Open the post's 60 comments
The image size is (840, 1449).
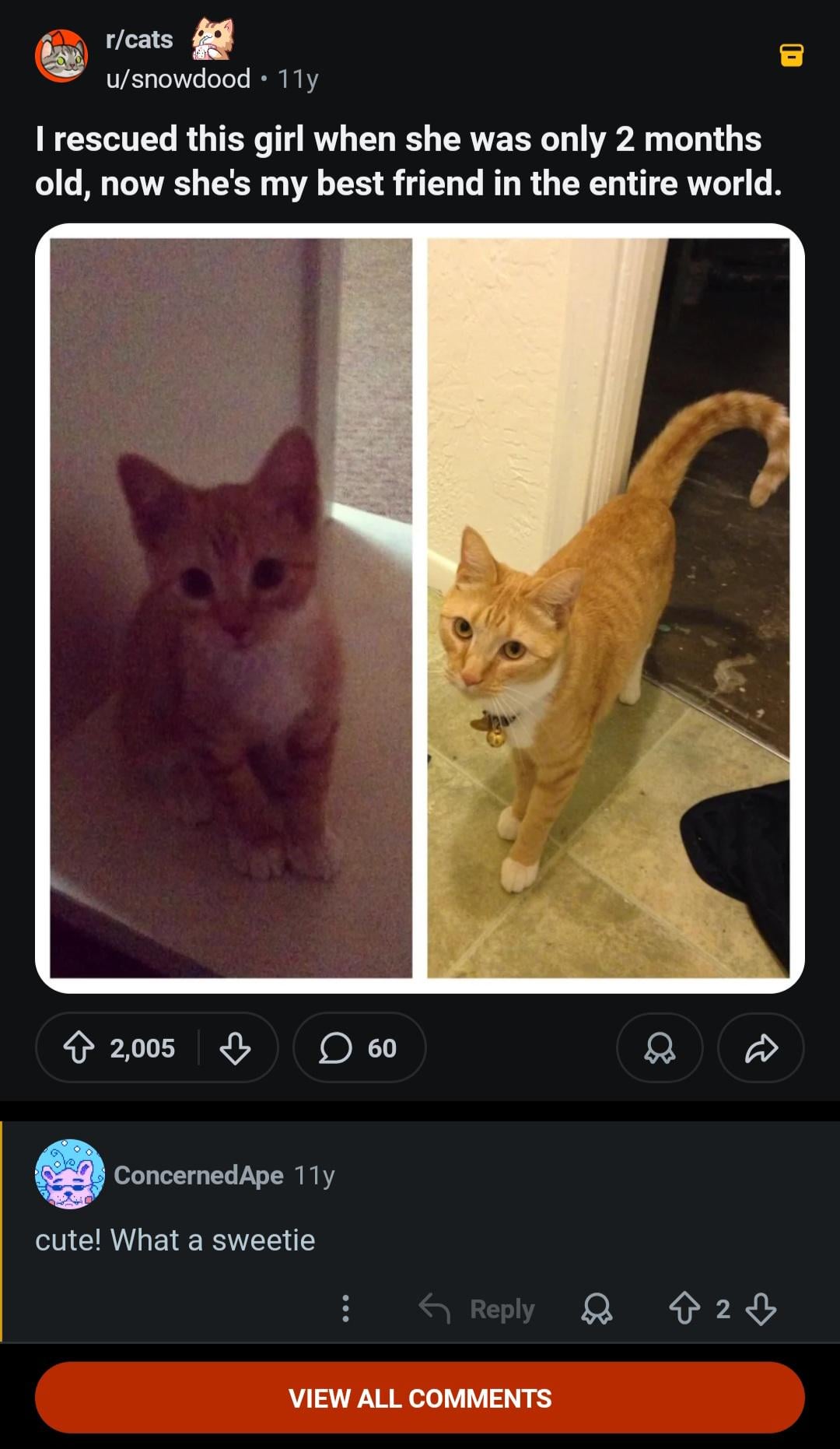[359, 1047]
